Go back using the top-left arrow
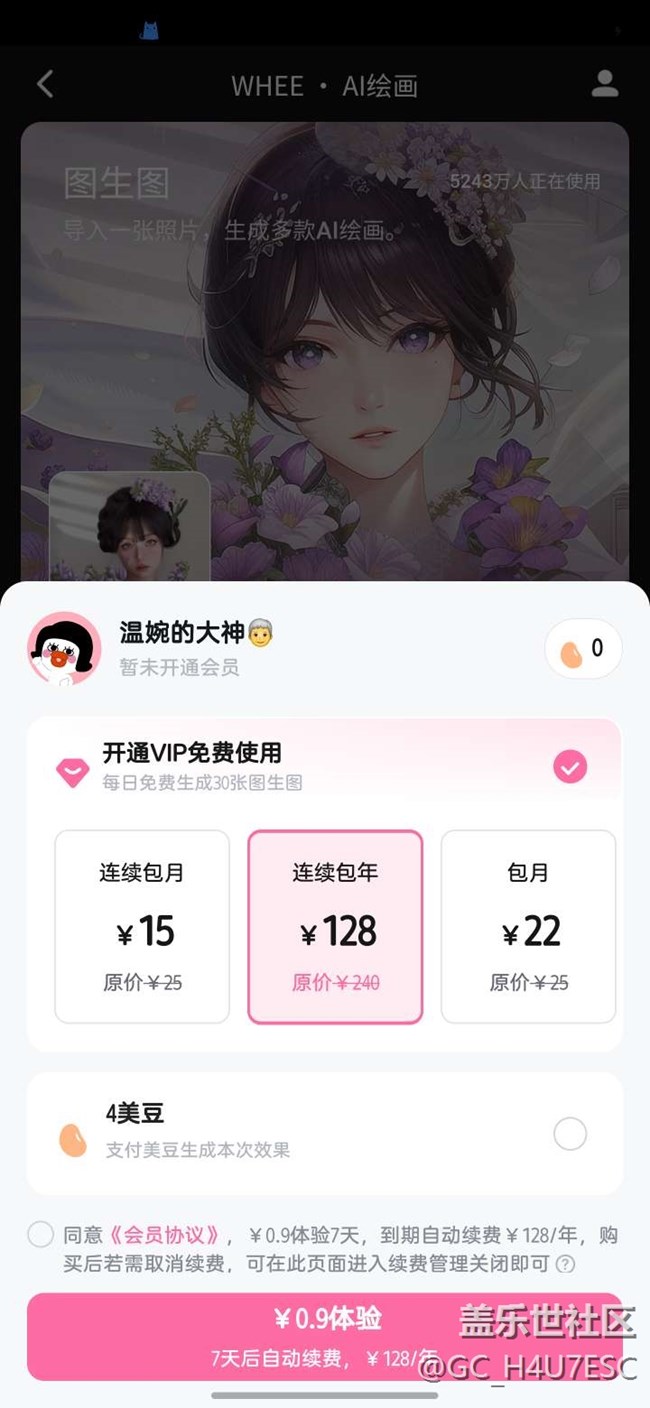 tap(45, 84)
